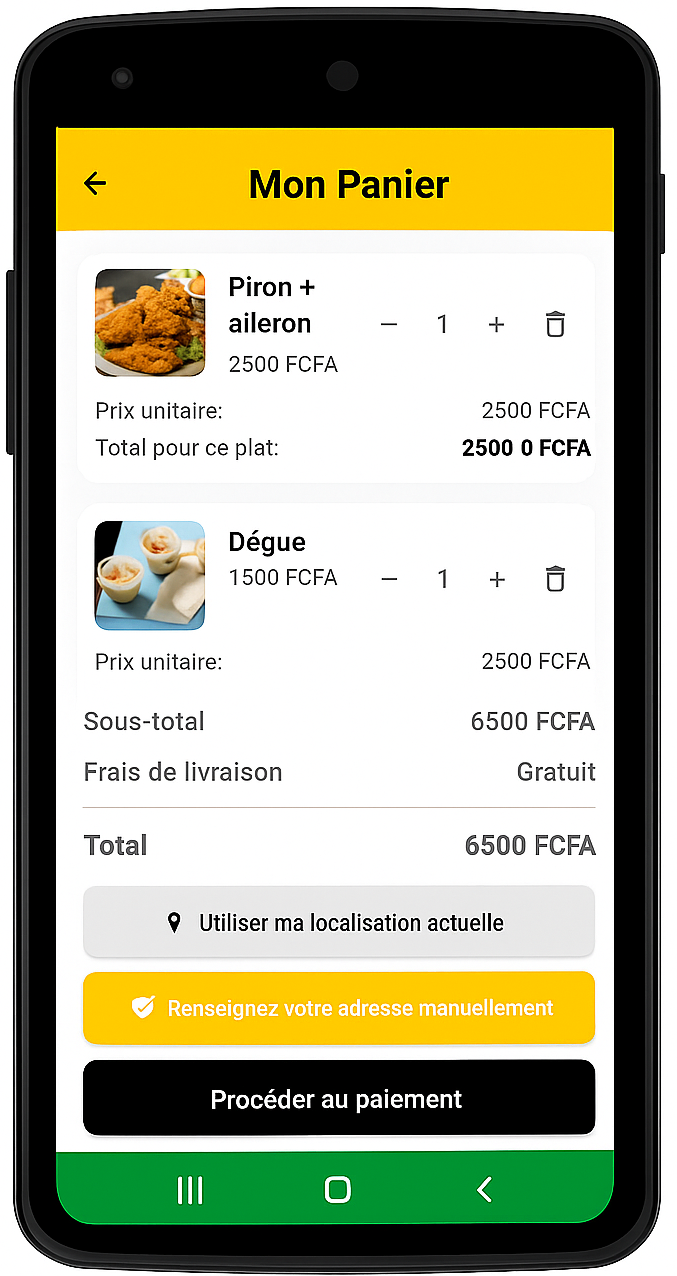The image size is (677, 1276).
Task: Choose Renseignez votre adresse manuellement
Action: 338,1008
